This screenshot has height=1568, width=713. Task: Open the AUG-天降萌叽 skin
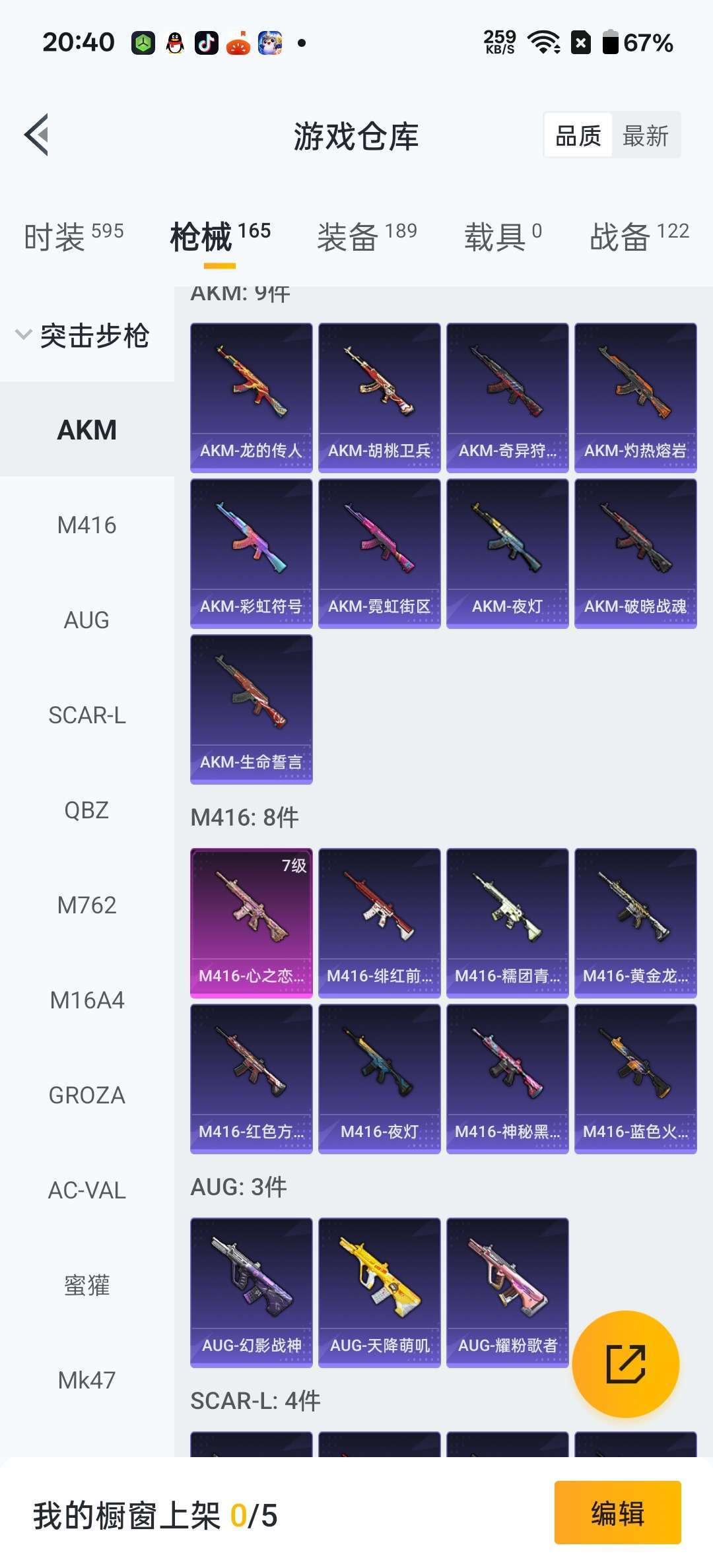(x=380, y=1292)
